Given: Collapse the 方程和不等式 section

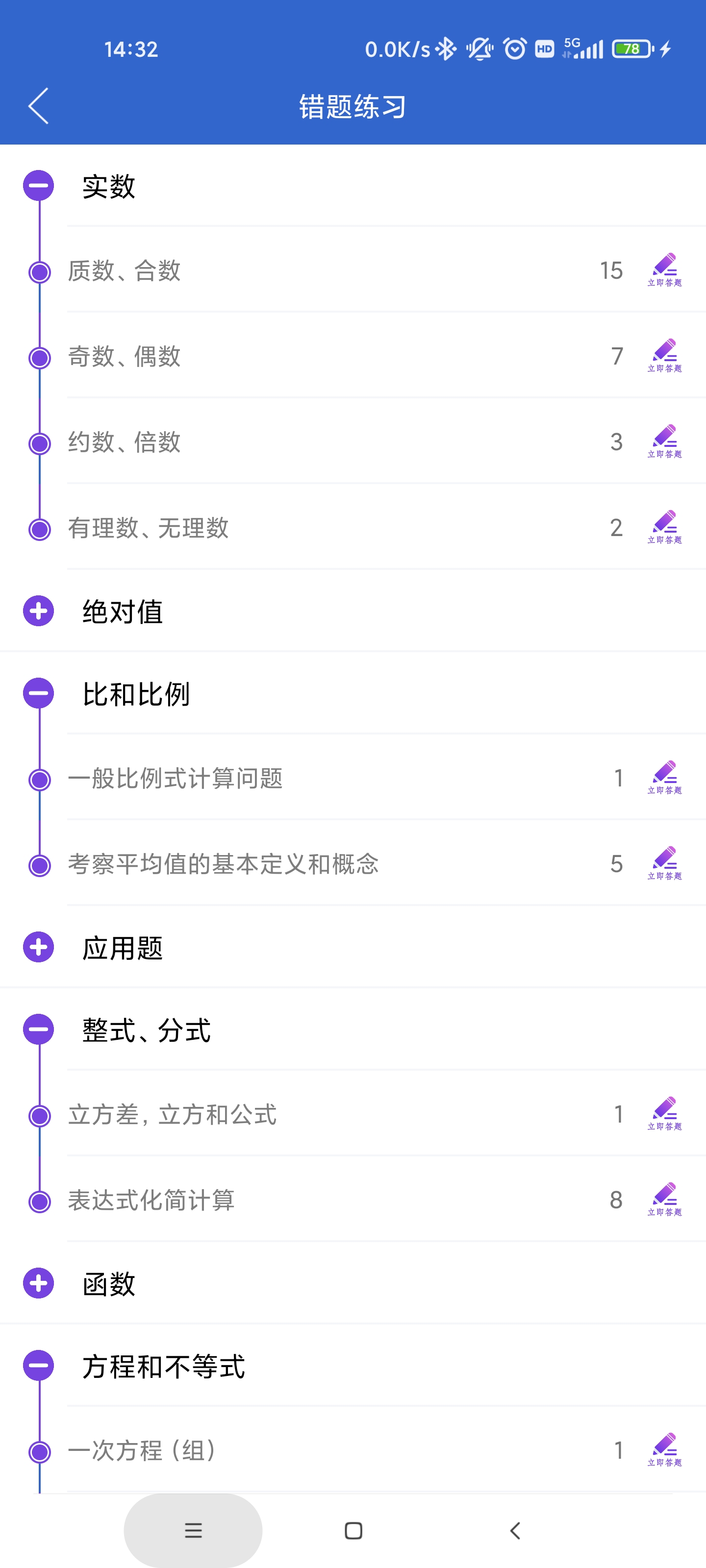Looking at the screenshot, I should 38,1365.
